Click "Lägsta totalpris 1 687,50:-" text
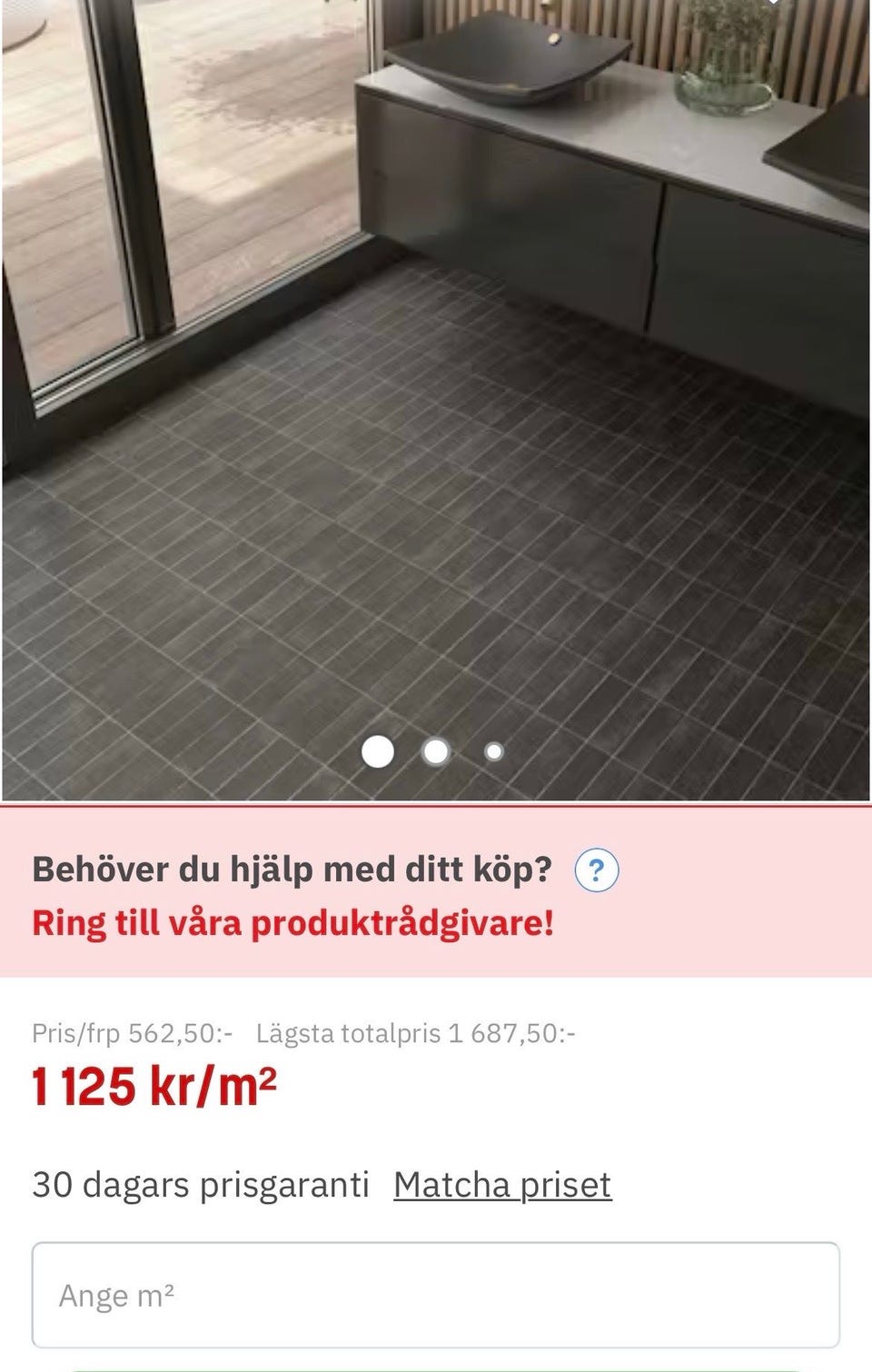872x1372 pixels. [417, 1032]
